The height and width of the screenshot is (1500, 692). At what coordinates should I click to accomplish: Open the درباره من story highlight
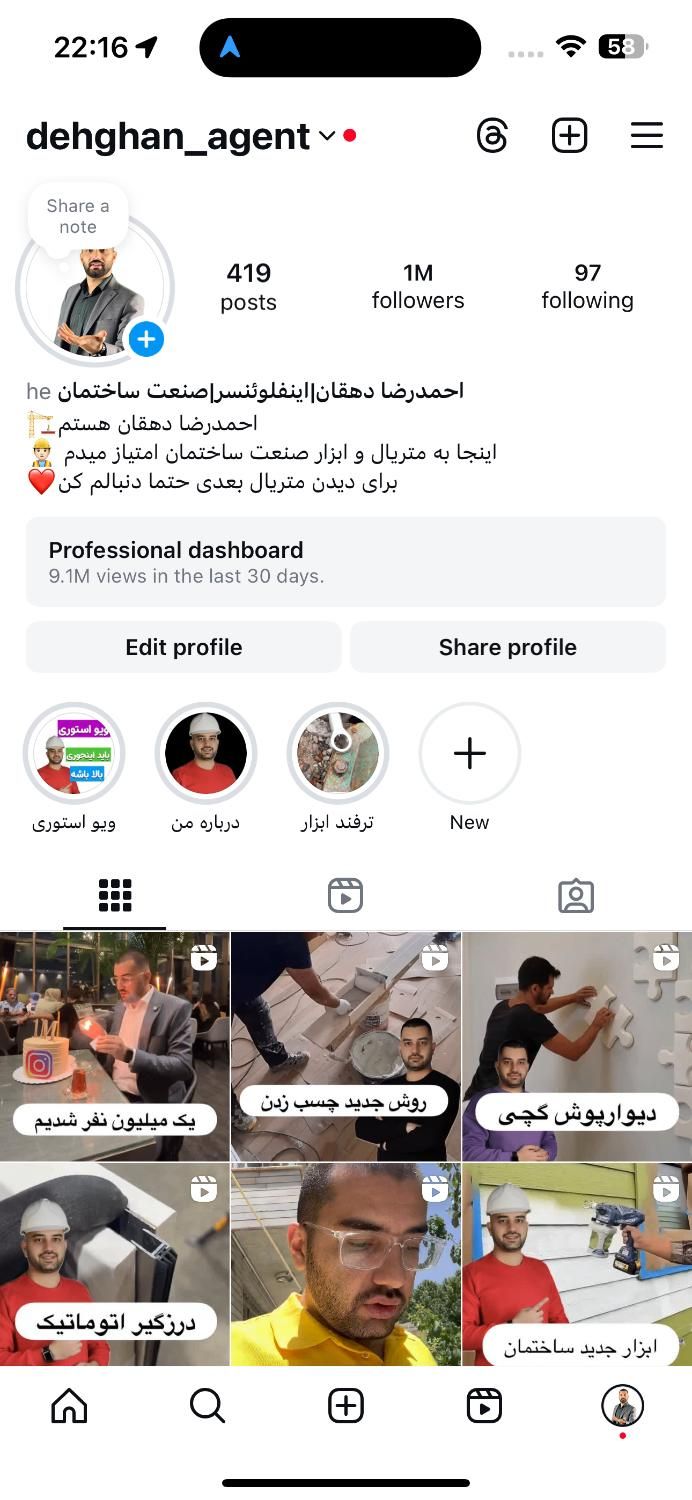(206, 754)
